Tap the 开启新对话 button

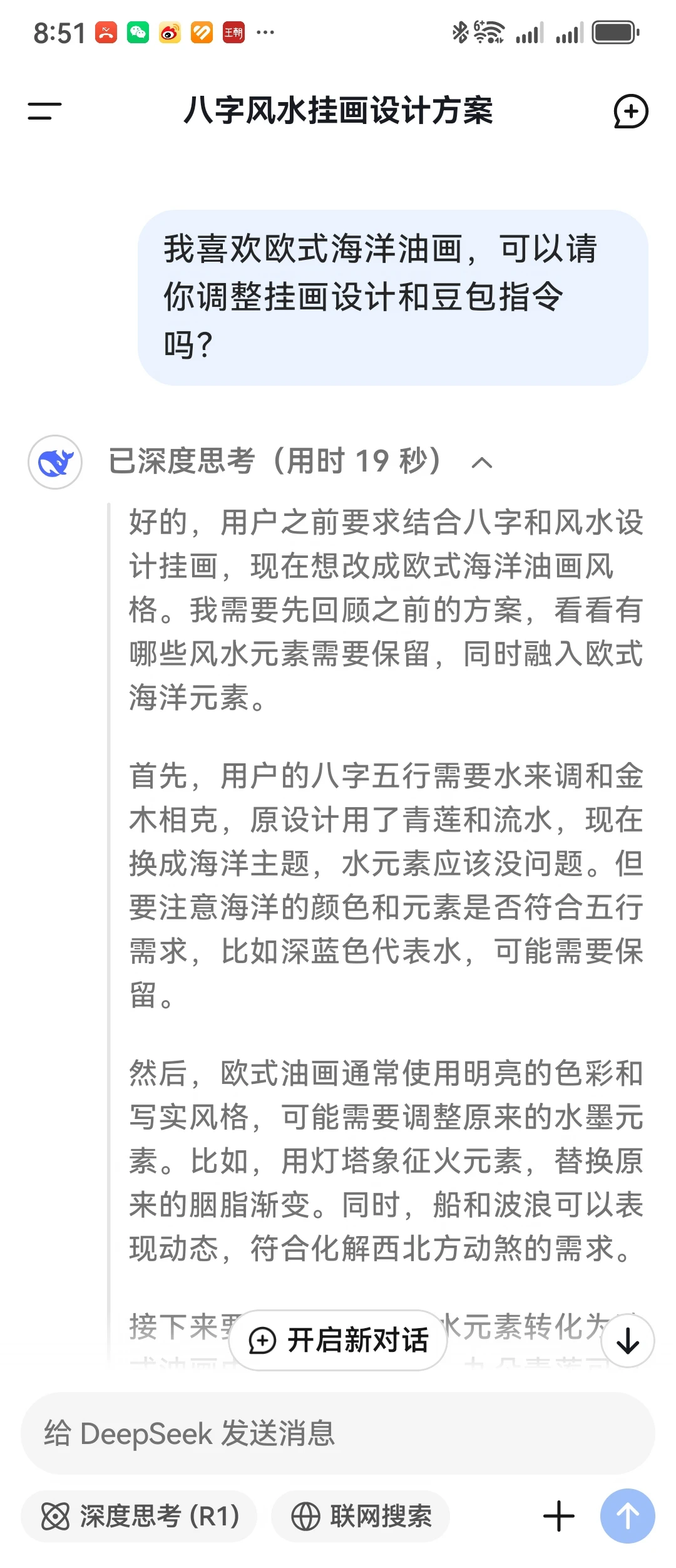[x=338, y=1340]
